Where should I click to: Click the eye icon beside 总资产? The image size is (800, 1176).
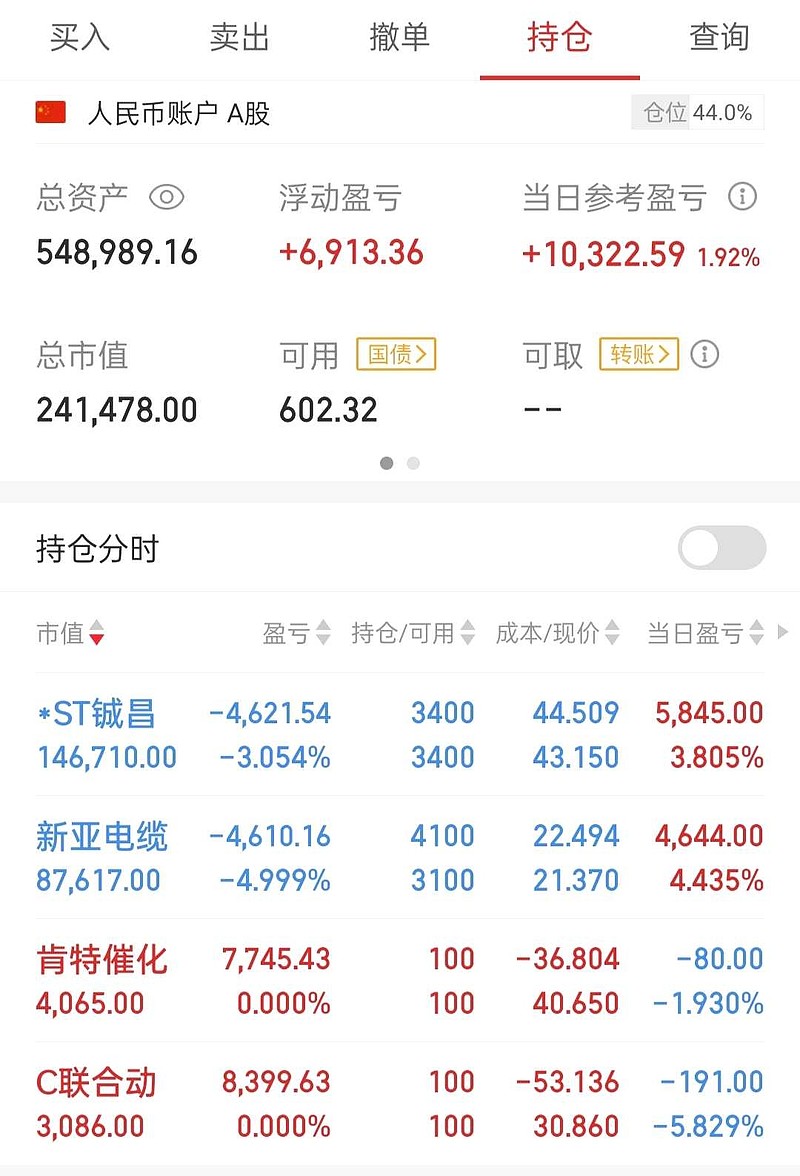[167, 198]
